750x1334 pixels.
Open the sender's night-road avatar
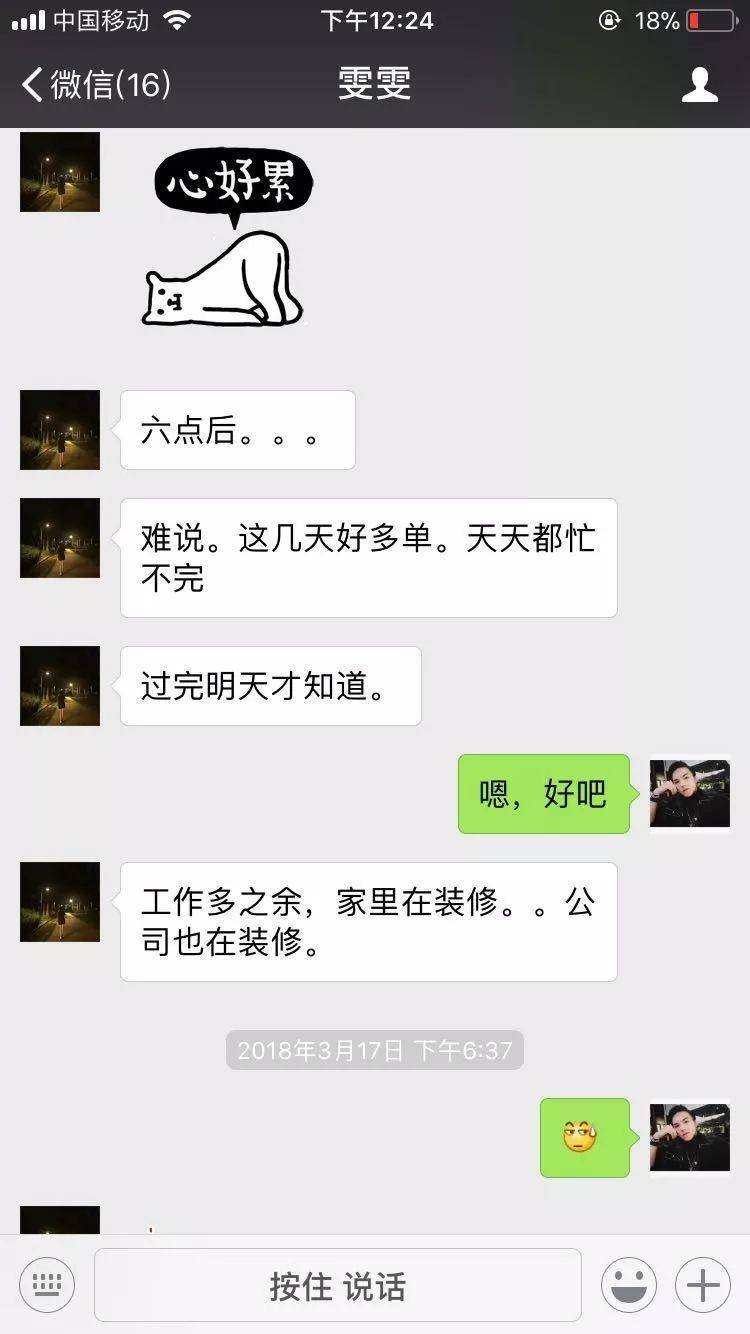pos(59,430)
